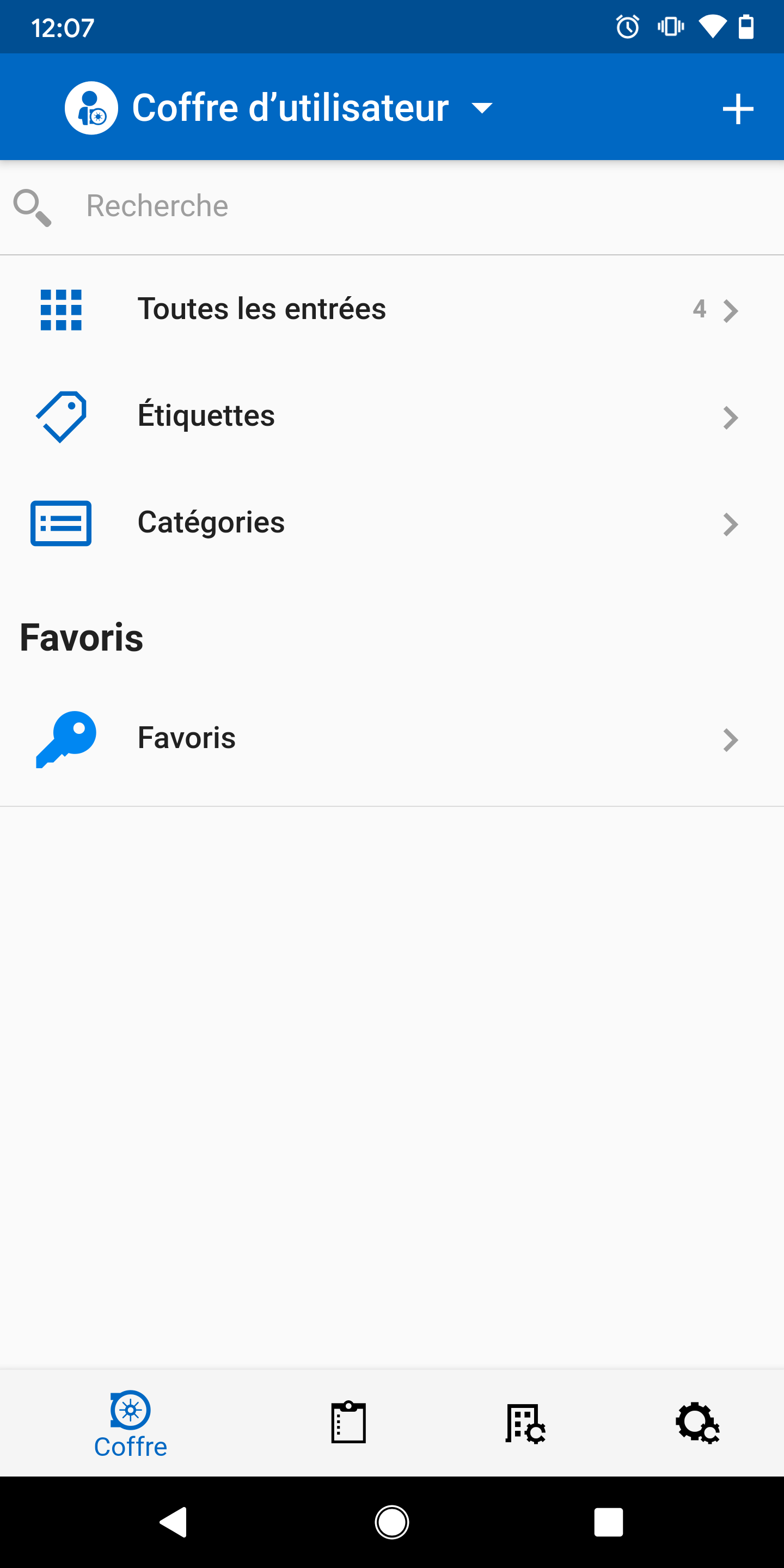
Task: Return to the home screen
Action: 392,1522
